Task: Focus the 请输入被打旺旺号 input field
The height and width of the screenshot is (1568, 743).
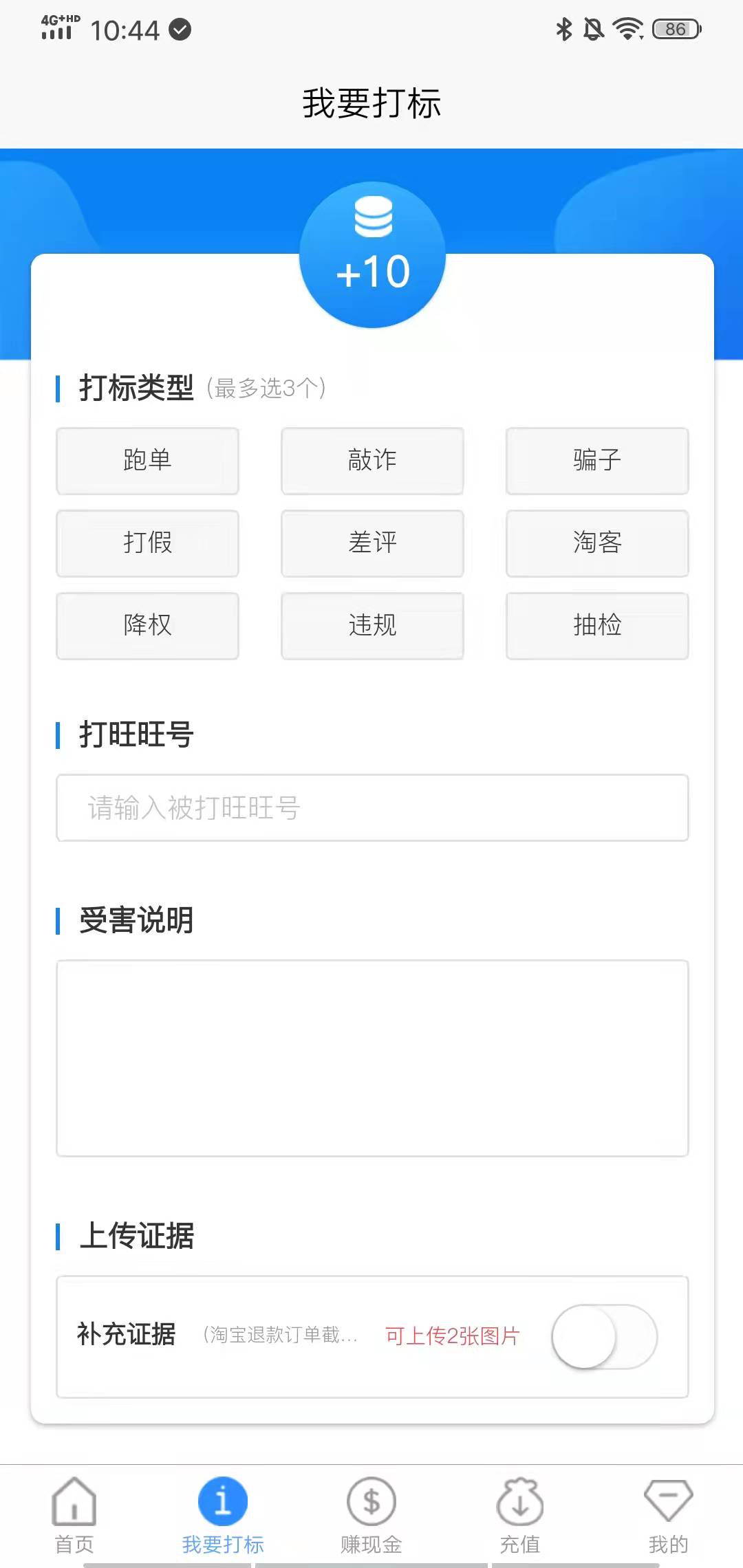Action: tap(372, 808)
